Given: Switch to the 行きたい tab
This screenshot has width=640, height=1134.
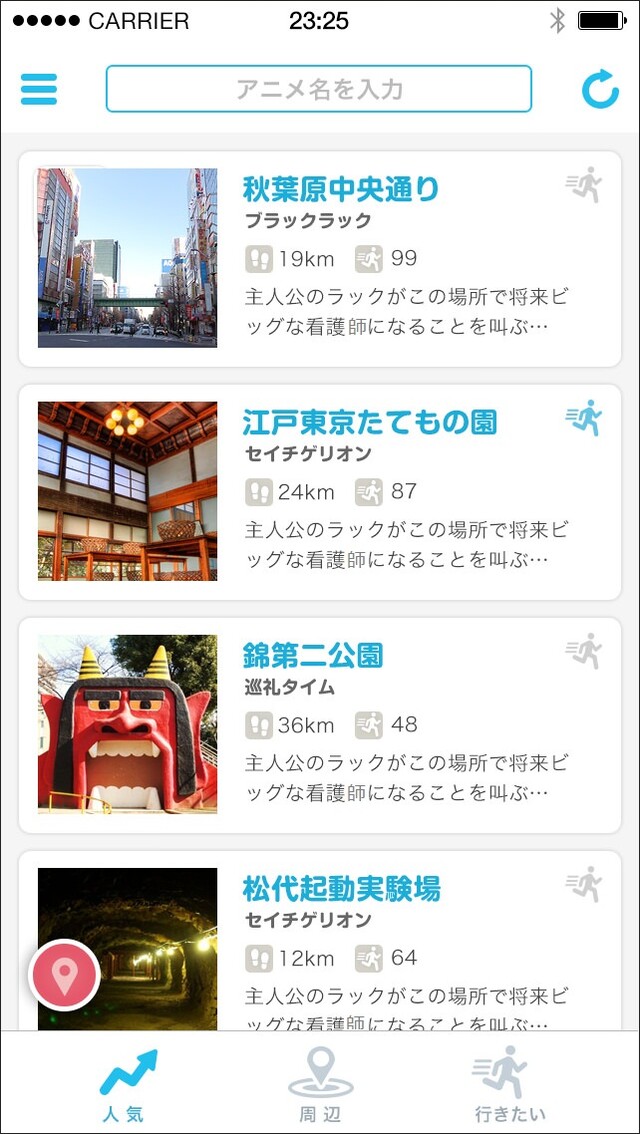Looking at the screenshot, I should pyautogui.click(x=509, y=1083).
